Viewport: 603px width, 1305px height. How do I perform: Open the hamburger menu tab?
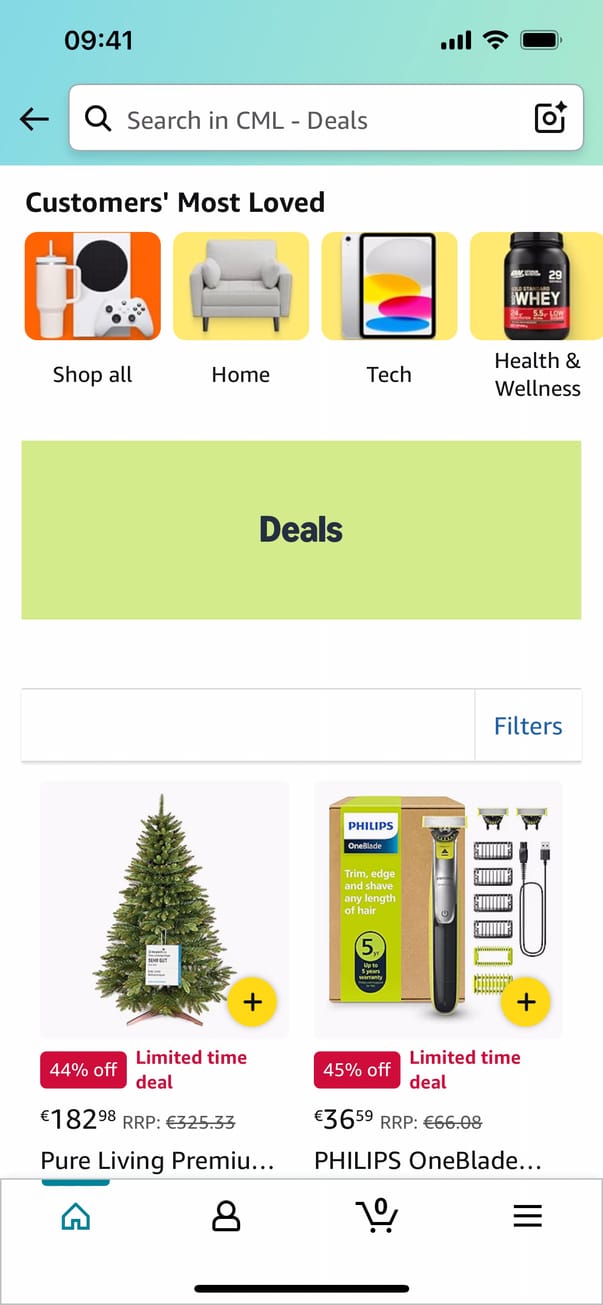[527, 1216]
